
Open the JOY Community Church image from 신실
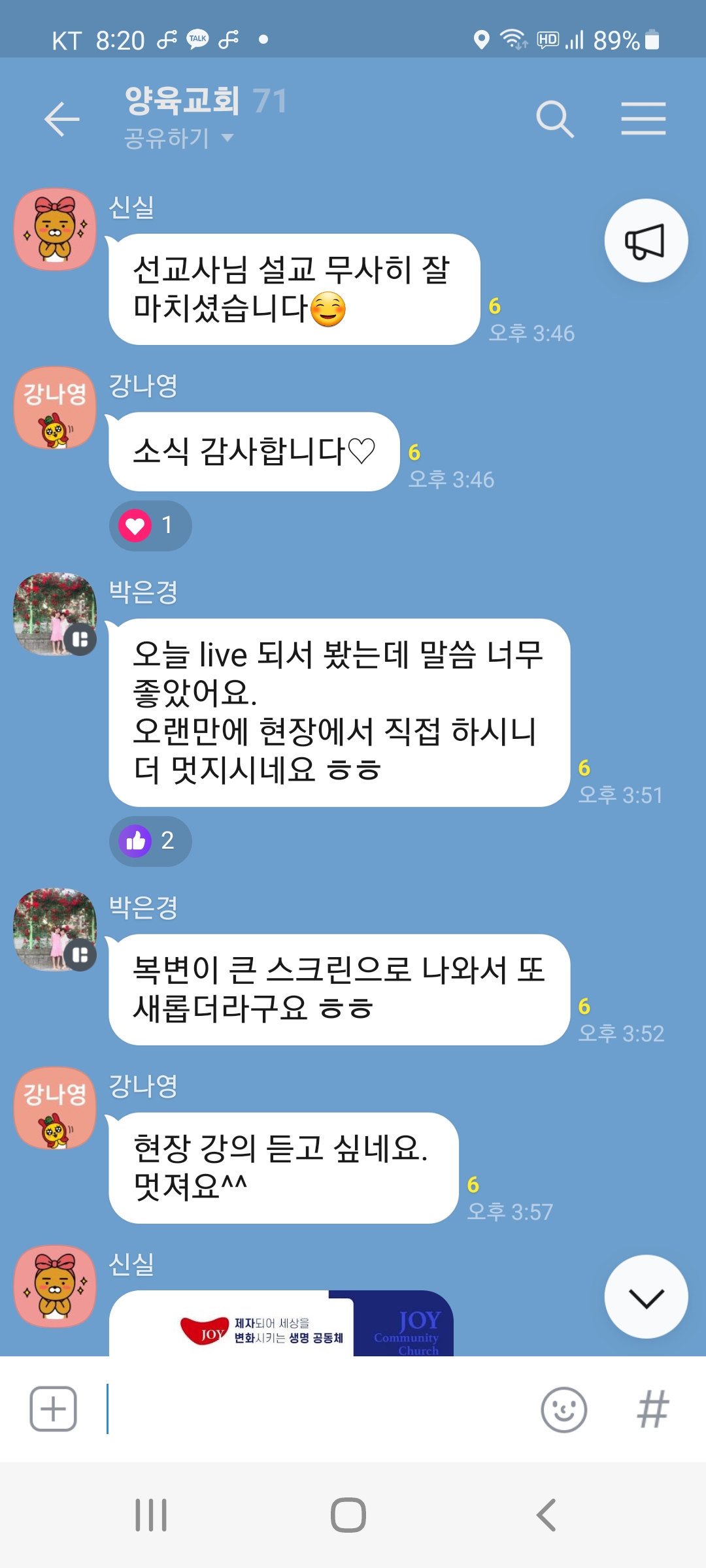point(281,1323)
